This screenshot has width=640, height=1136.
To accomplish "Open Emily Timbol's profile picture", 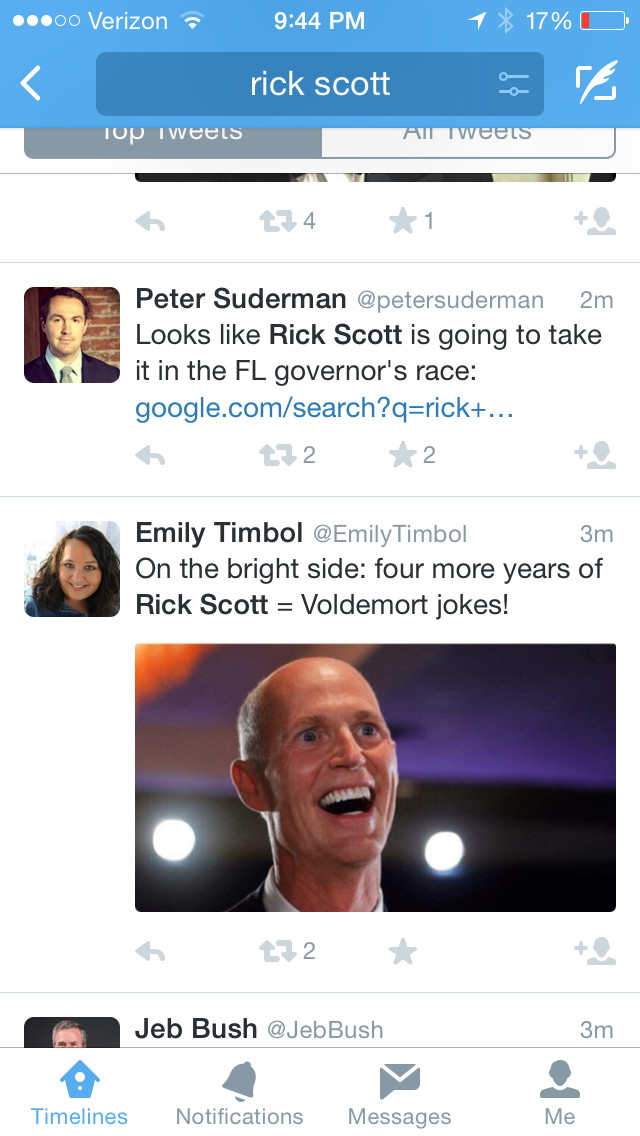I will [x=71, y=568].
